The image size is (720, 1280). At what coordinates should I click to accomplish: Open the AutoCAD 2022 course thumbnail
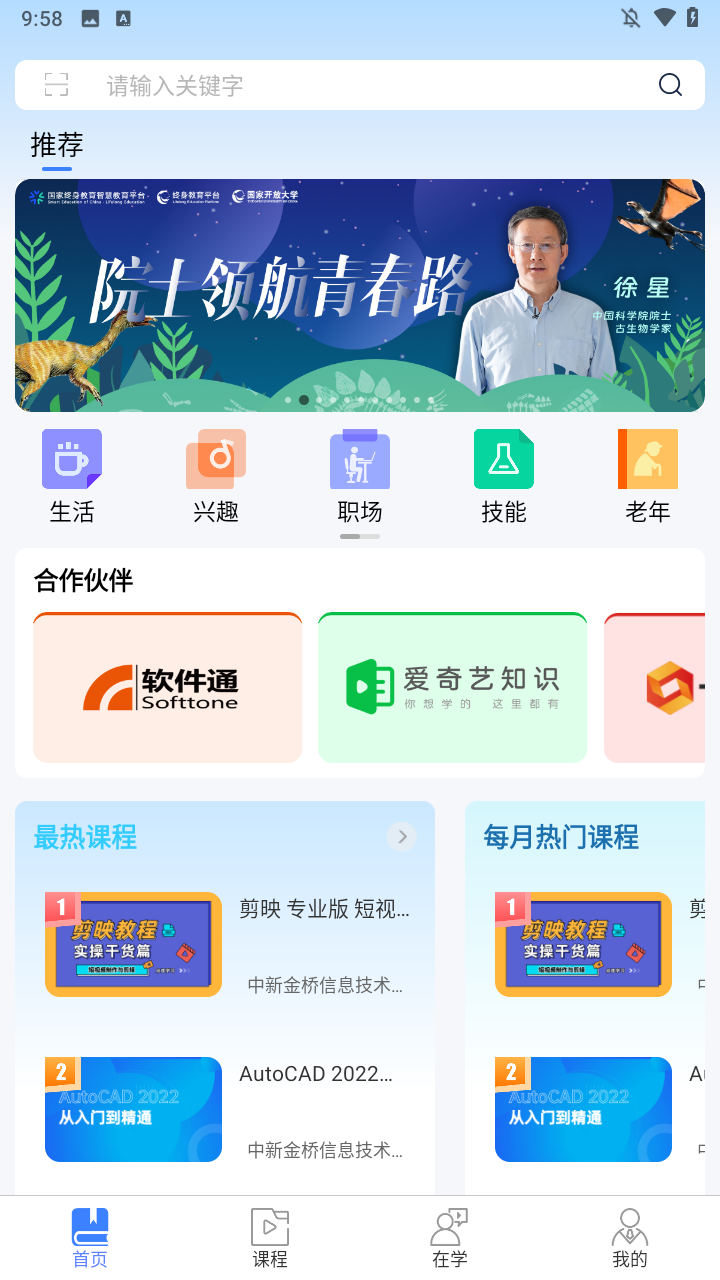(133, 1108)
